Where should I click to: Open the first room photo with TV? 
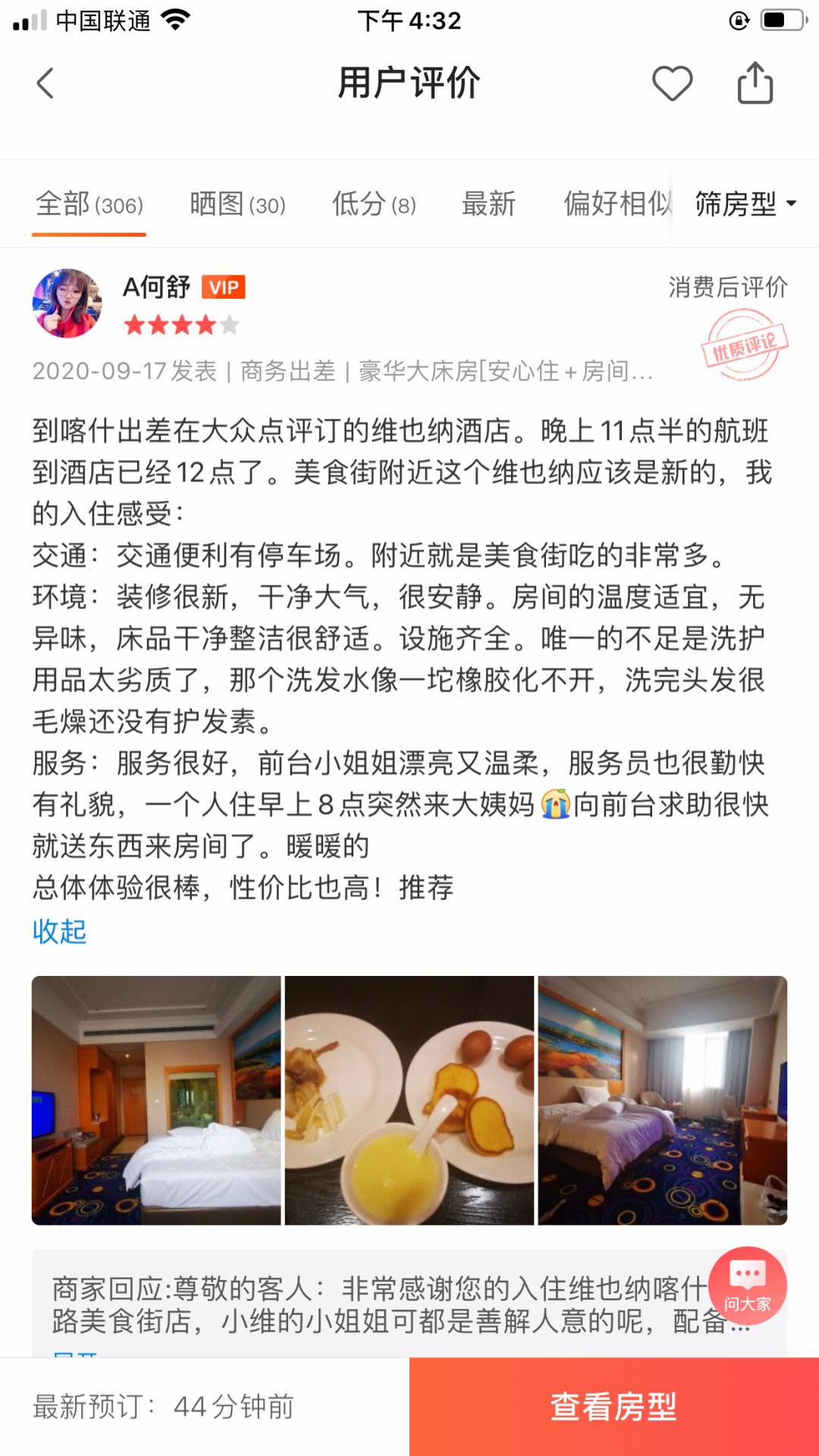click(156, 1100)
